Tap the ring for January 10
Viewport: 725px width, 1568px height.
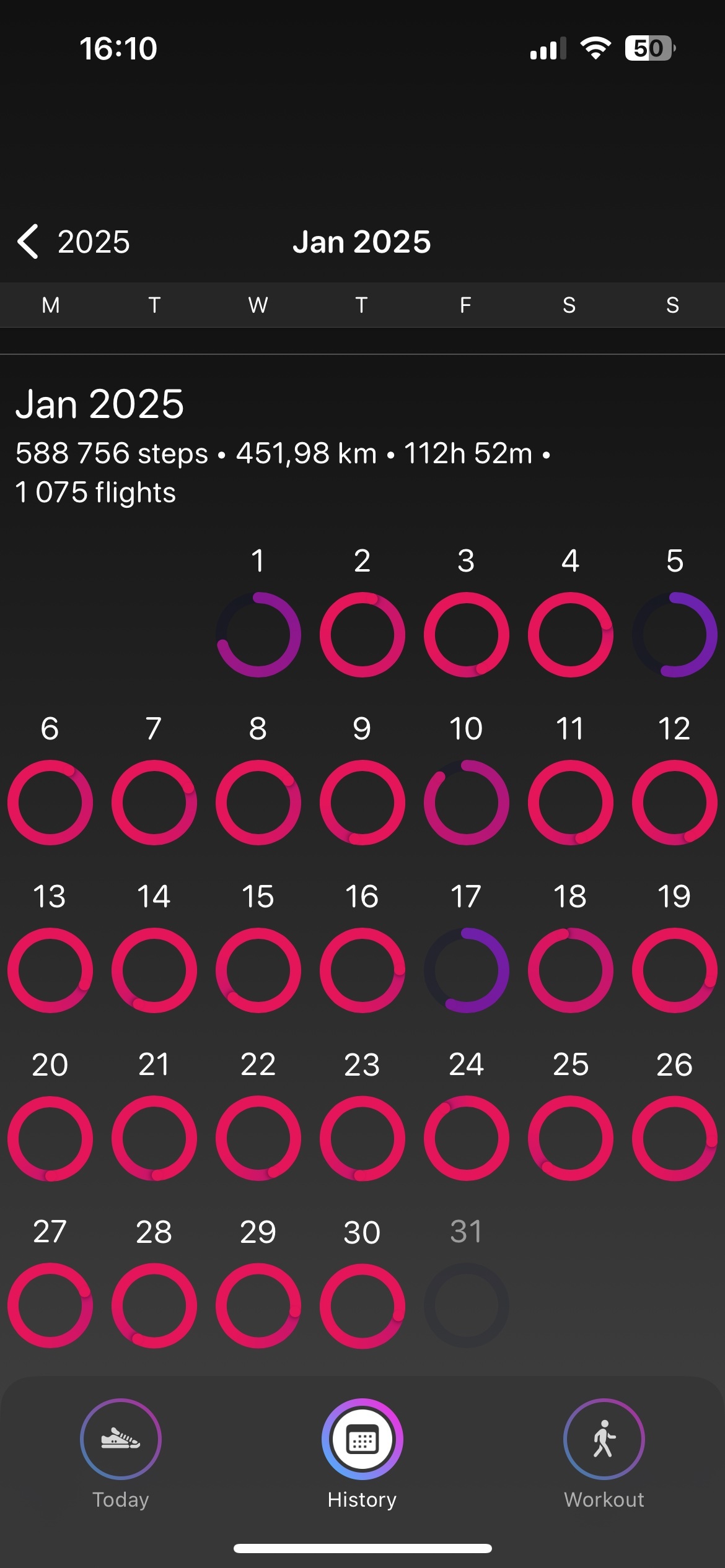(x=466, y=803)
